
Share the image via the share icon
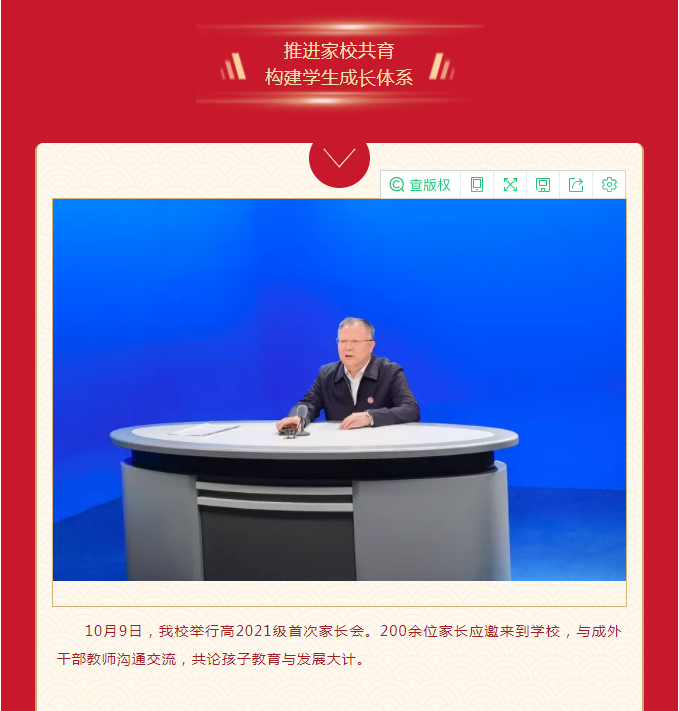(576, 185)
